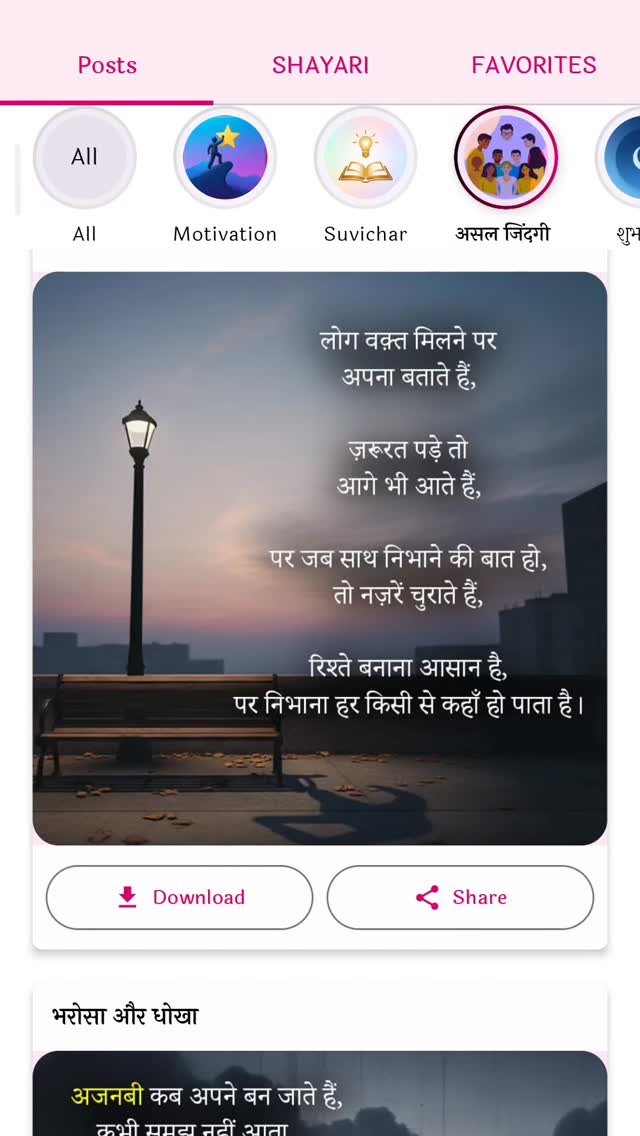Show All categories
This screenshot has height=1136, width=640.
point(85,158)
